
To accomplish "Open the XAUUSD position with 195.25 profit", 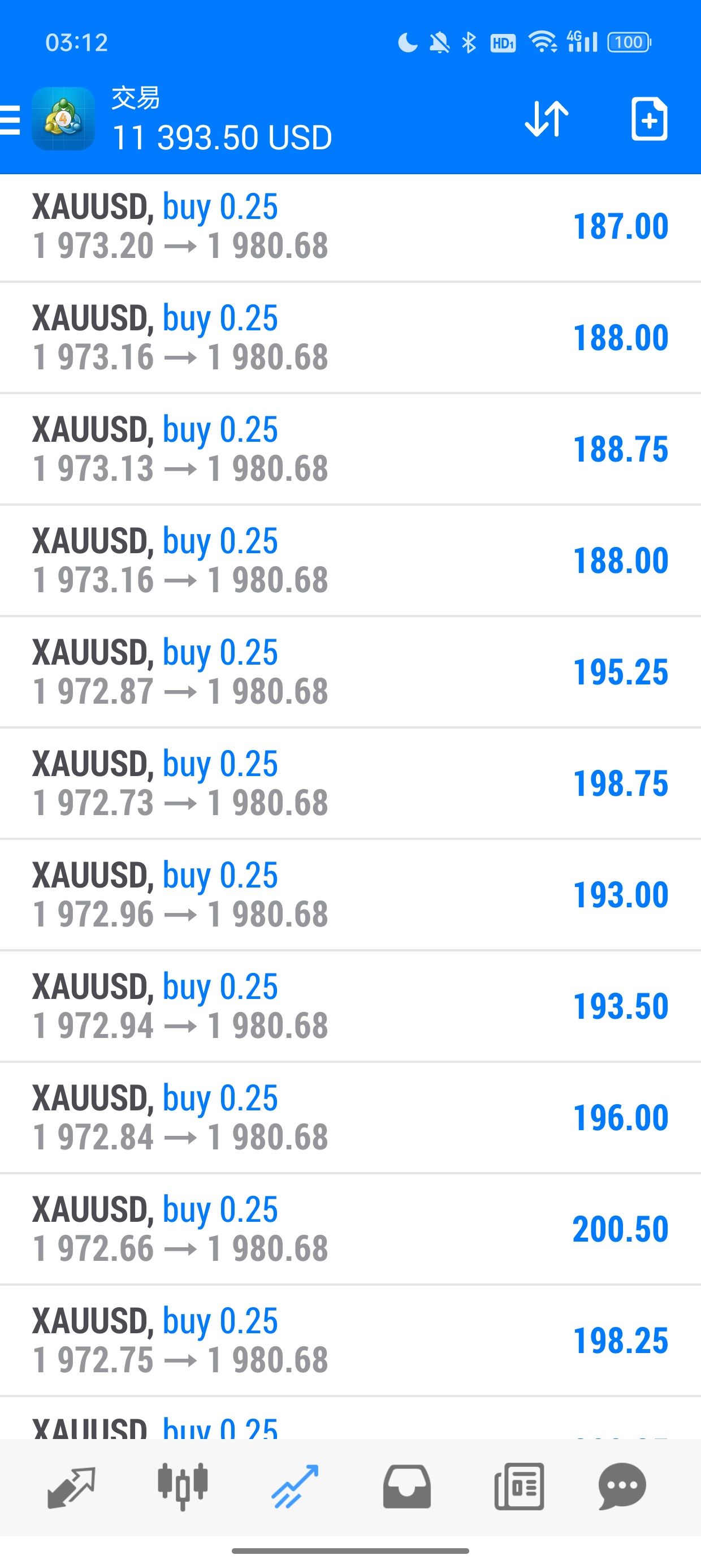I will 350,672.
